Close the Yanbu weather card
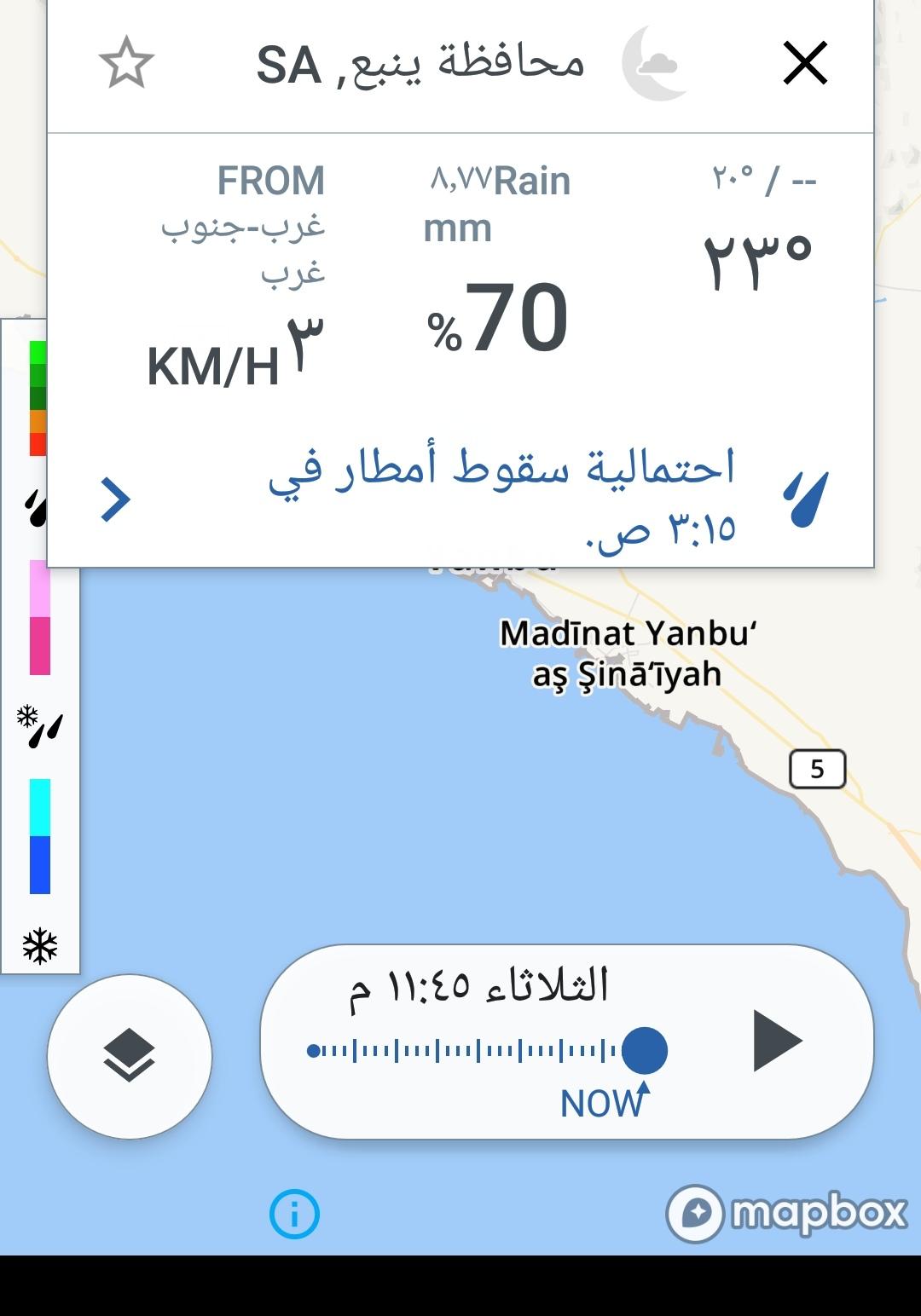The height and width of the screenshot is (1316, 921). coord(805,64)
